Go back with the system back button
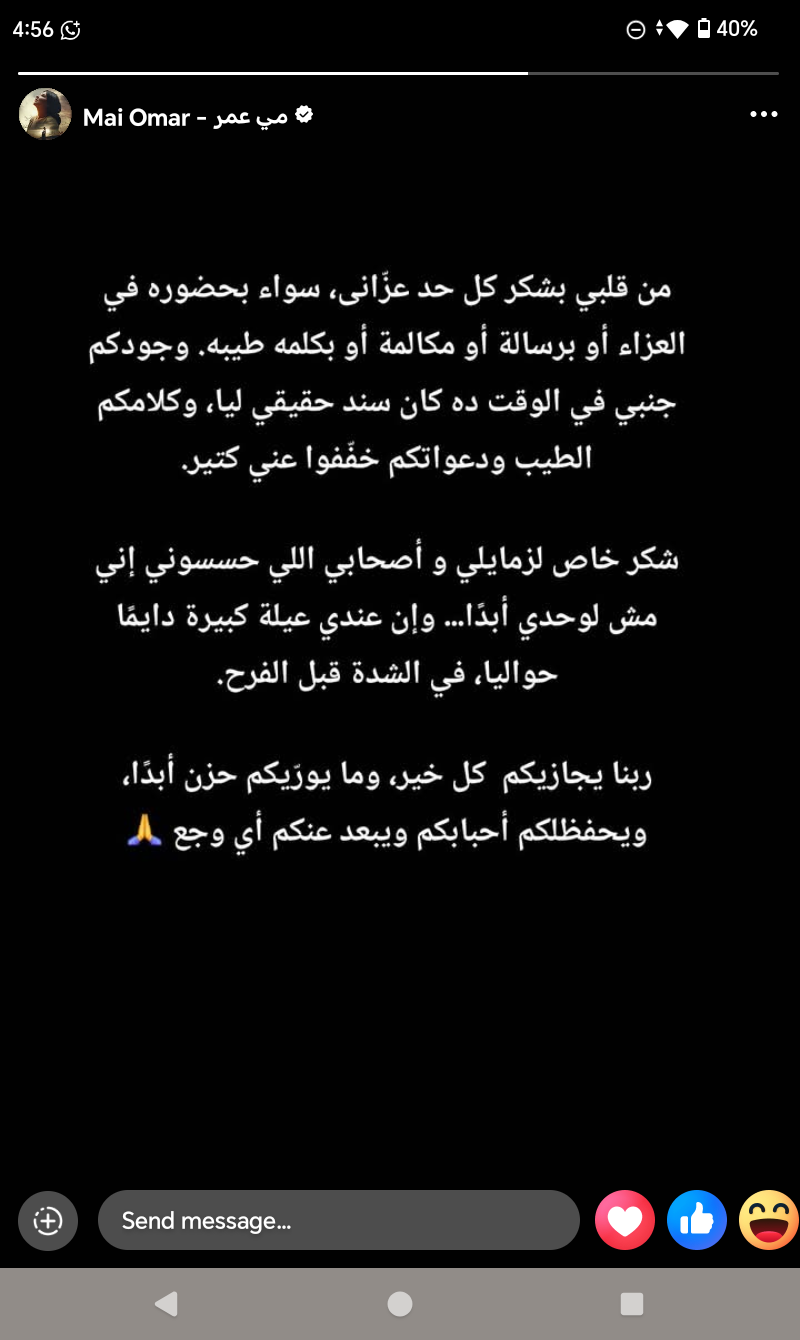The width and height of the screenshot is (800, 1340). pyautogui.click(x=166, y=1303)
